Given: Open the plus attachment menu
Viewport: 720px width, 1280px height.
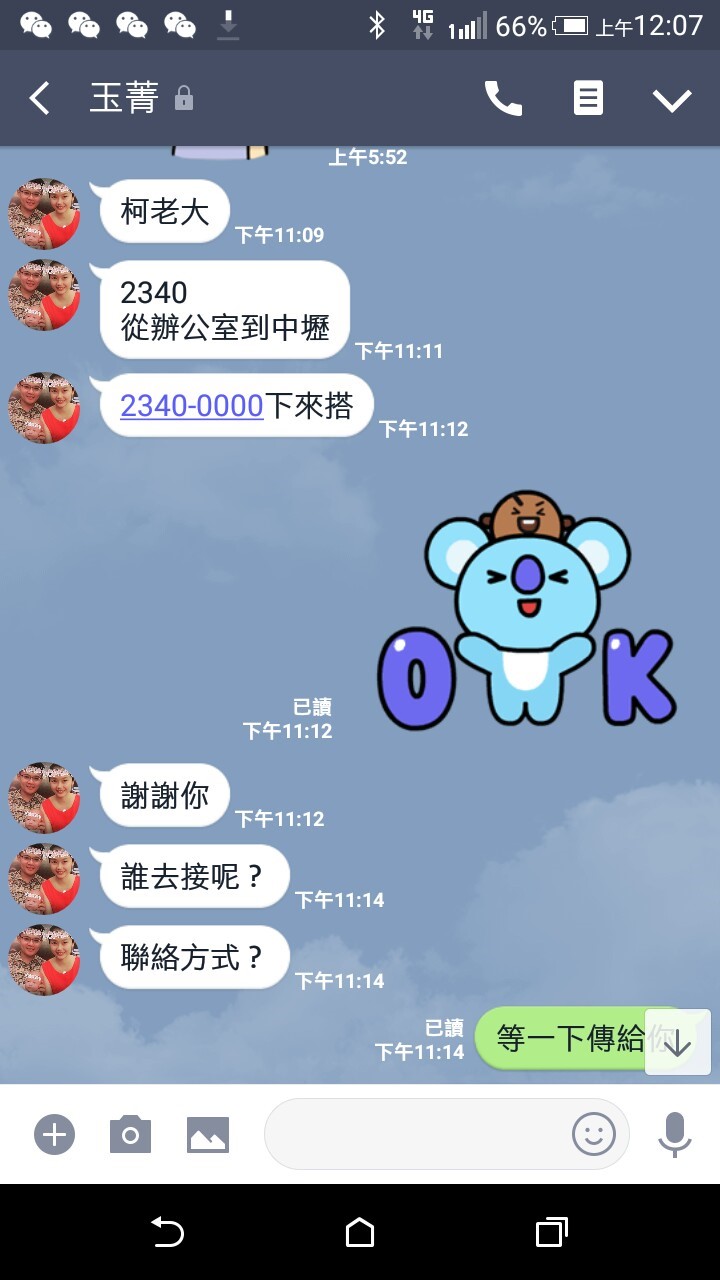Looking at the screenshot, I should 54,1134.
